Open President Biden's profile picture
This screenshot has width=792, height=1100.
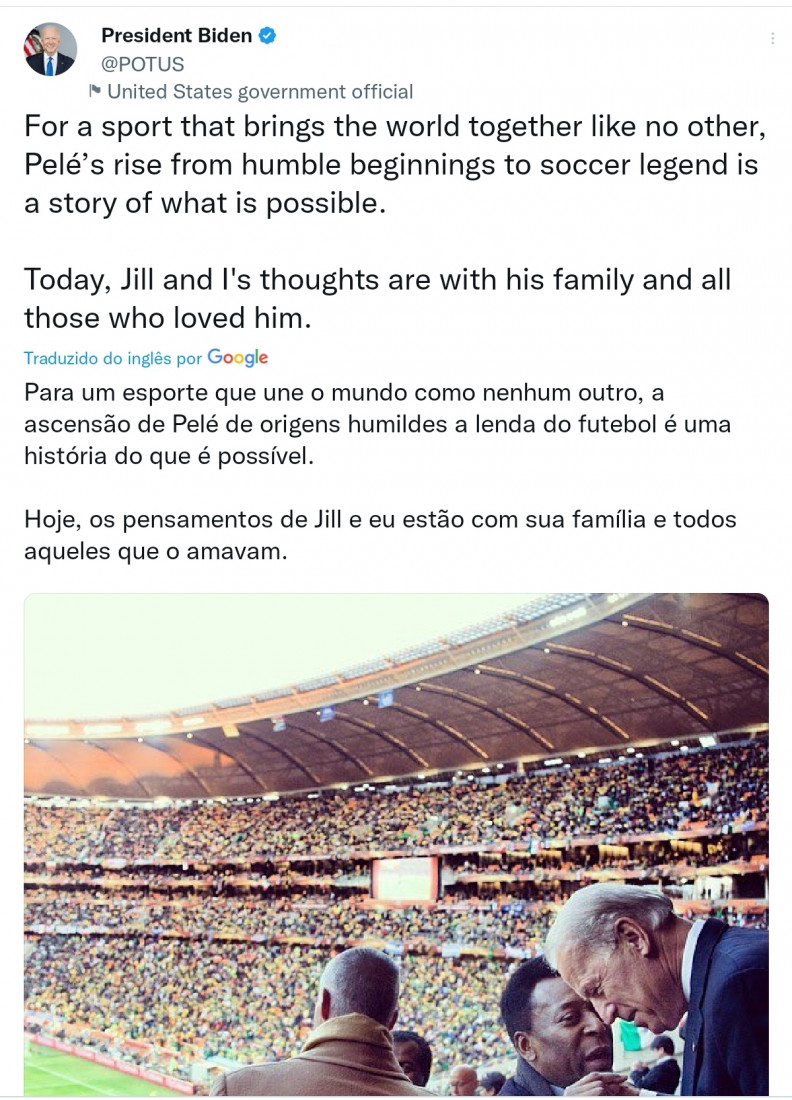pyautogui.click(x=50, y=50)
